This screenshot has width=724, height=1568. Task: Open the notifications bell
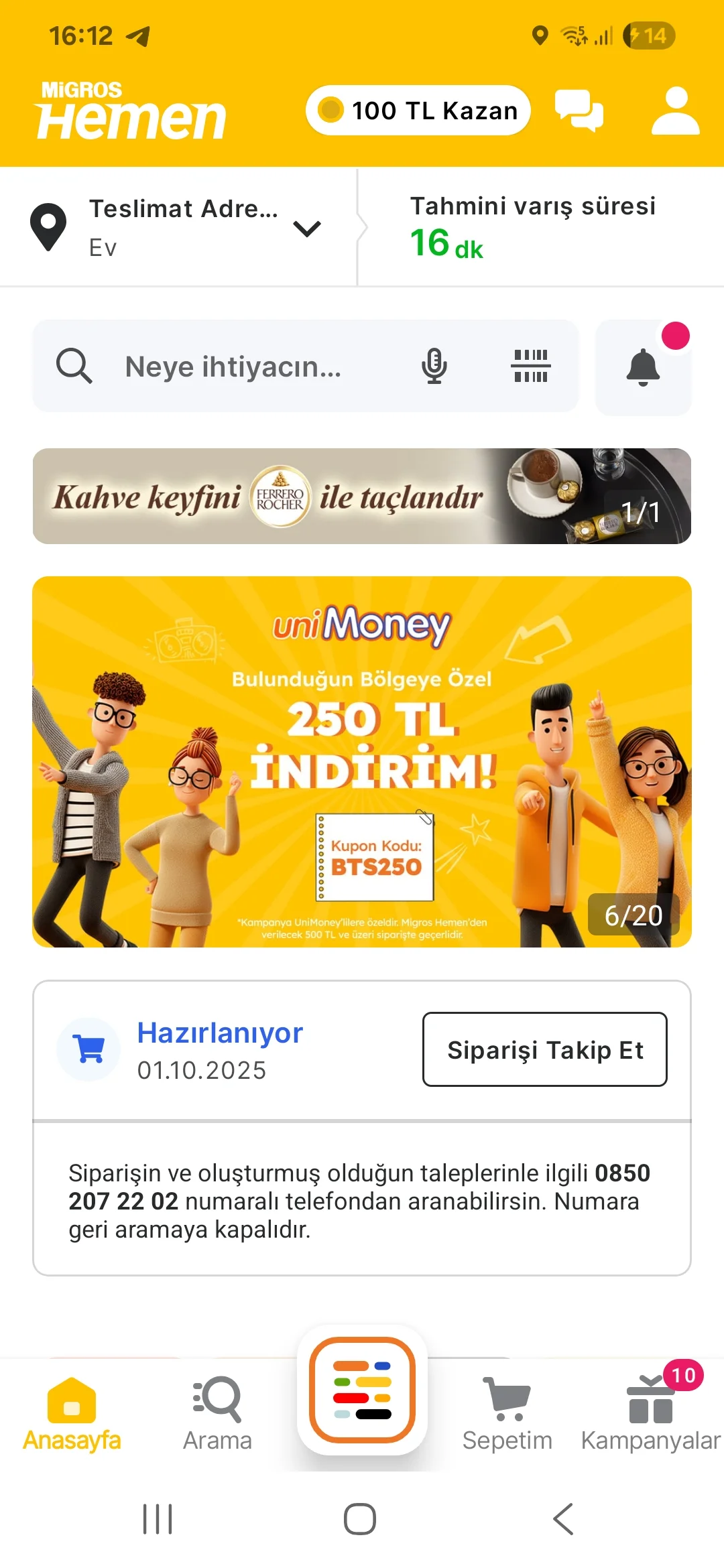(643, 367)
